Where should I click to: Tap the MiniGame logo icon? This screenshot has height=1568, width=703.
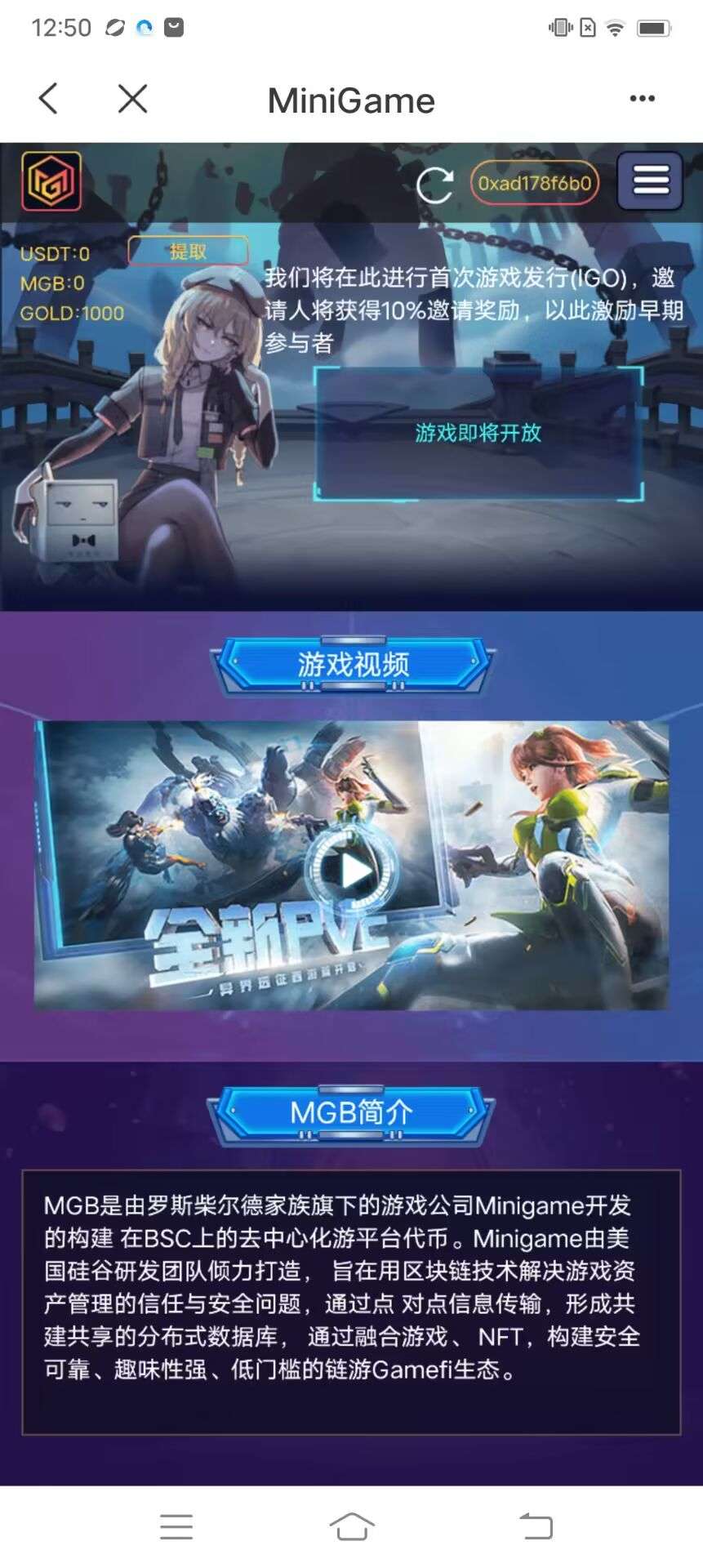(x=51, y=181)
